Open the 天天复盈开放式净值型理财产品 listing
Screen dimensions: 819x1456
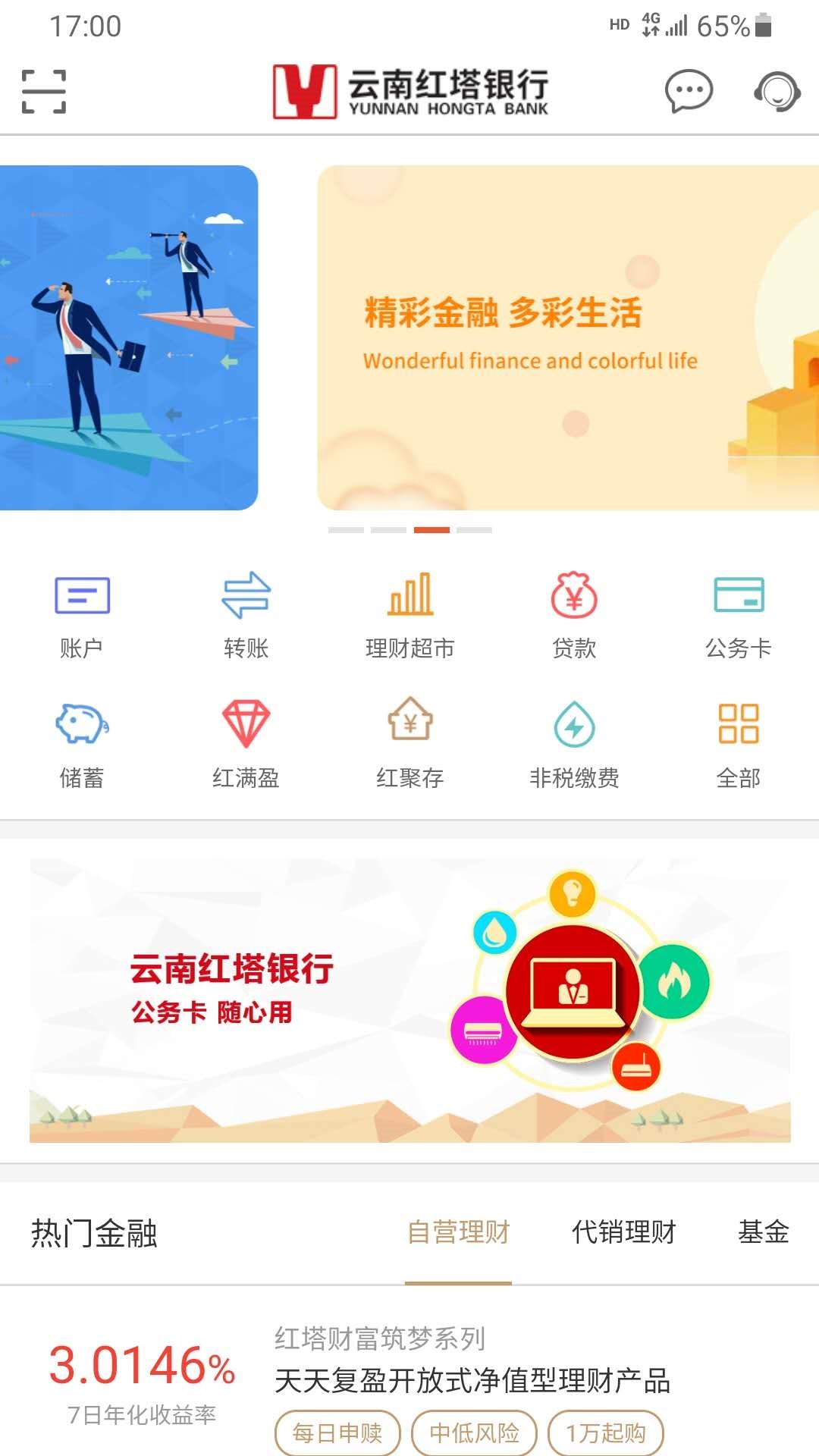coord(472,1381)
